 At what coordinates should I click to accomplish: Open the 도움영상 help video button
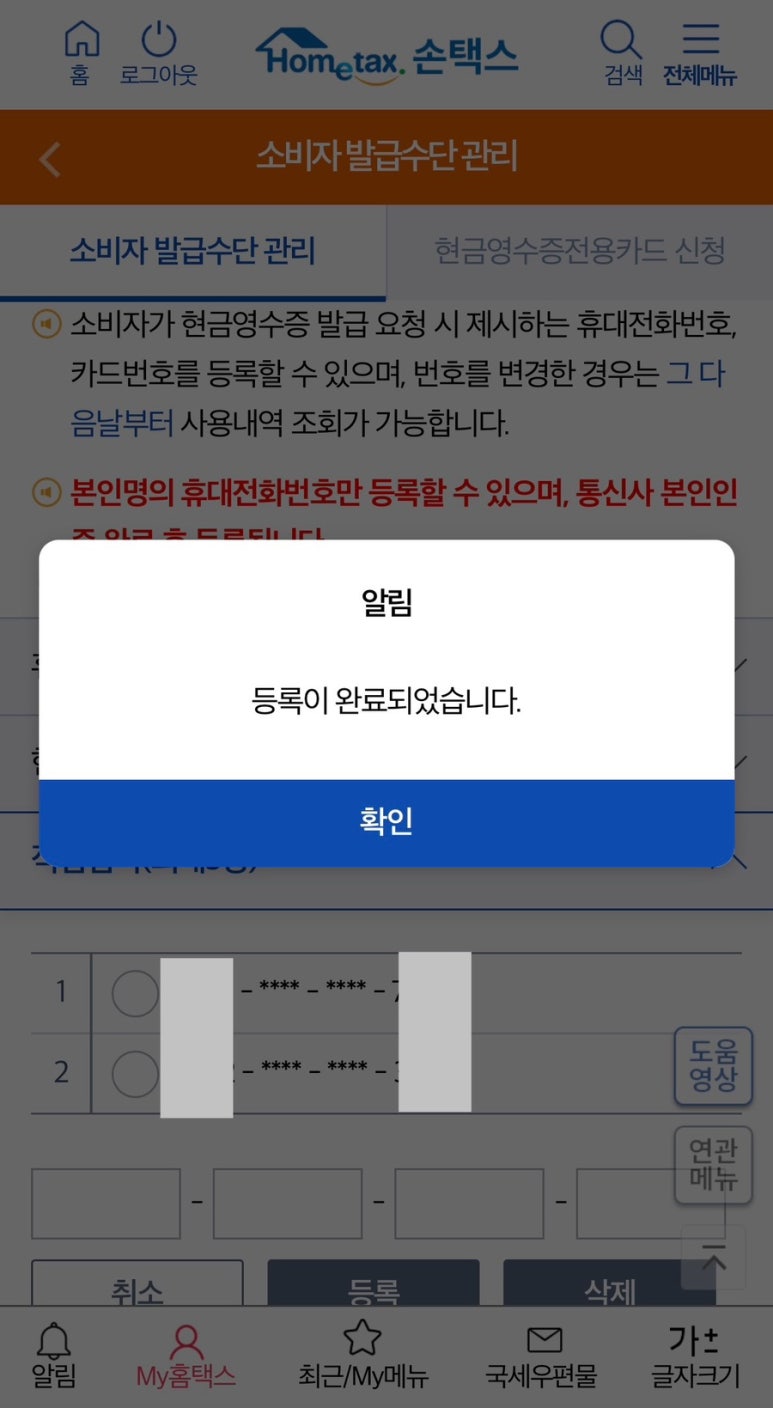(x=713, y=1065)
